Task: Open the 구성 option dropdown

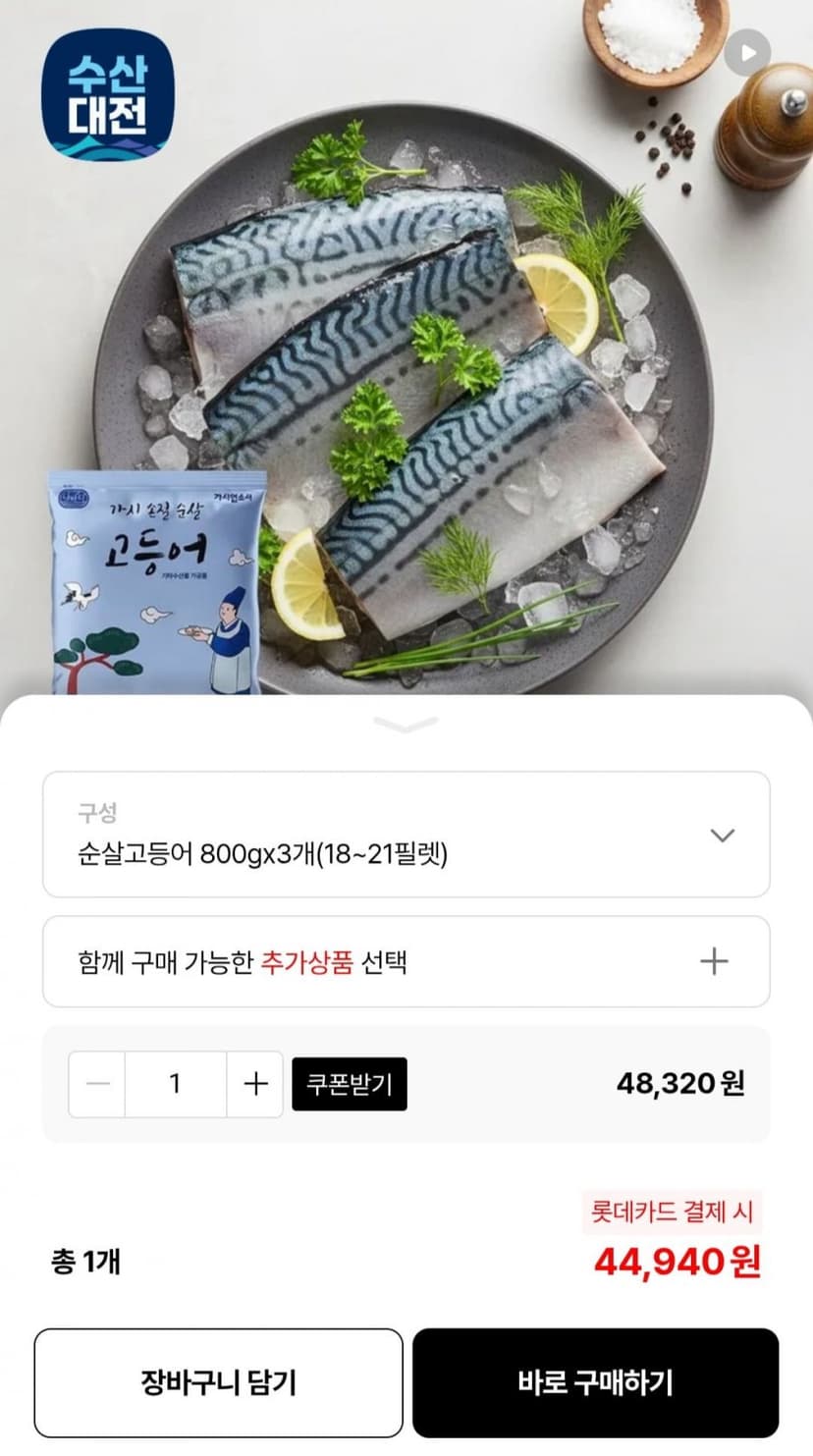Action: pos(406,835)
